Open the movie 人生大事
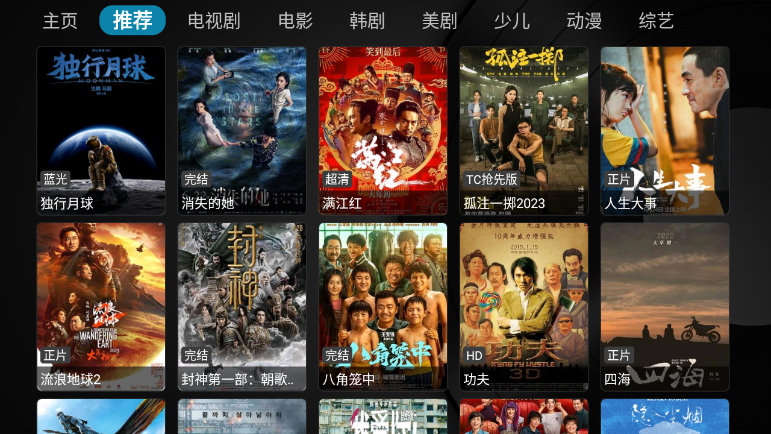Viewport: 771px width, 434px height. pos(665,130)
